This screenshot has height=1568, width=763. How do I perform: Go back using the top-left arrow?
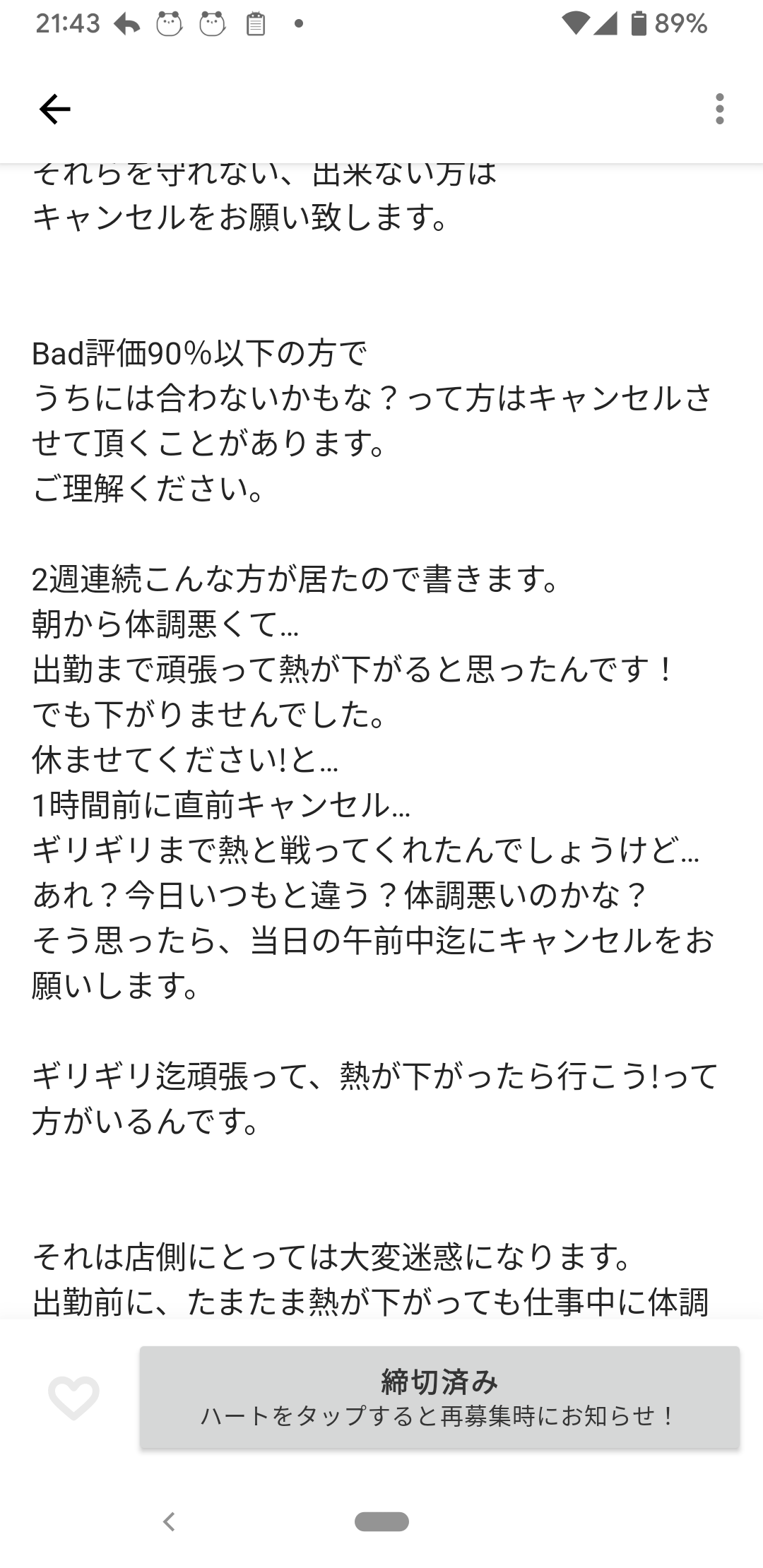point(54,109)
